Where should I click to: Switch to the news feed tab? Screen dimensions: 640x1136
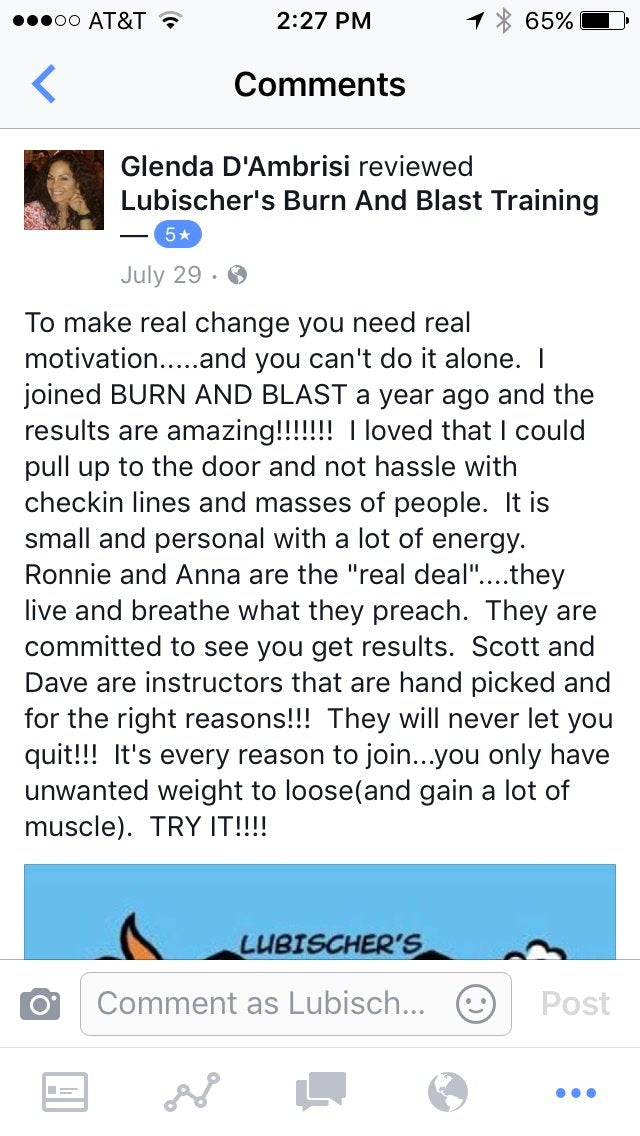(x=65, y=1092)
